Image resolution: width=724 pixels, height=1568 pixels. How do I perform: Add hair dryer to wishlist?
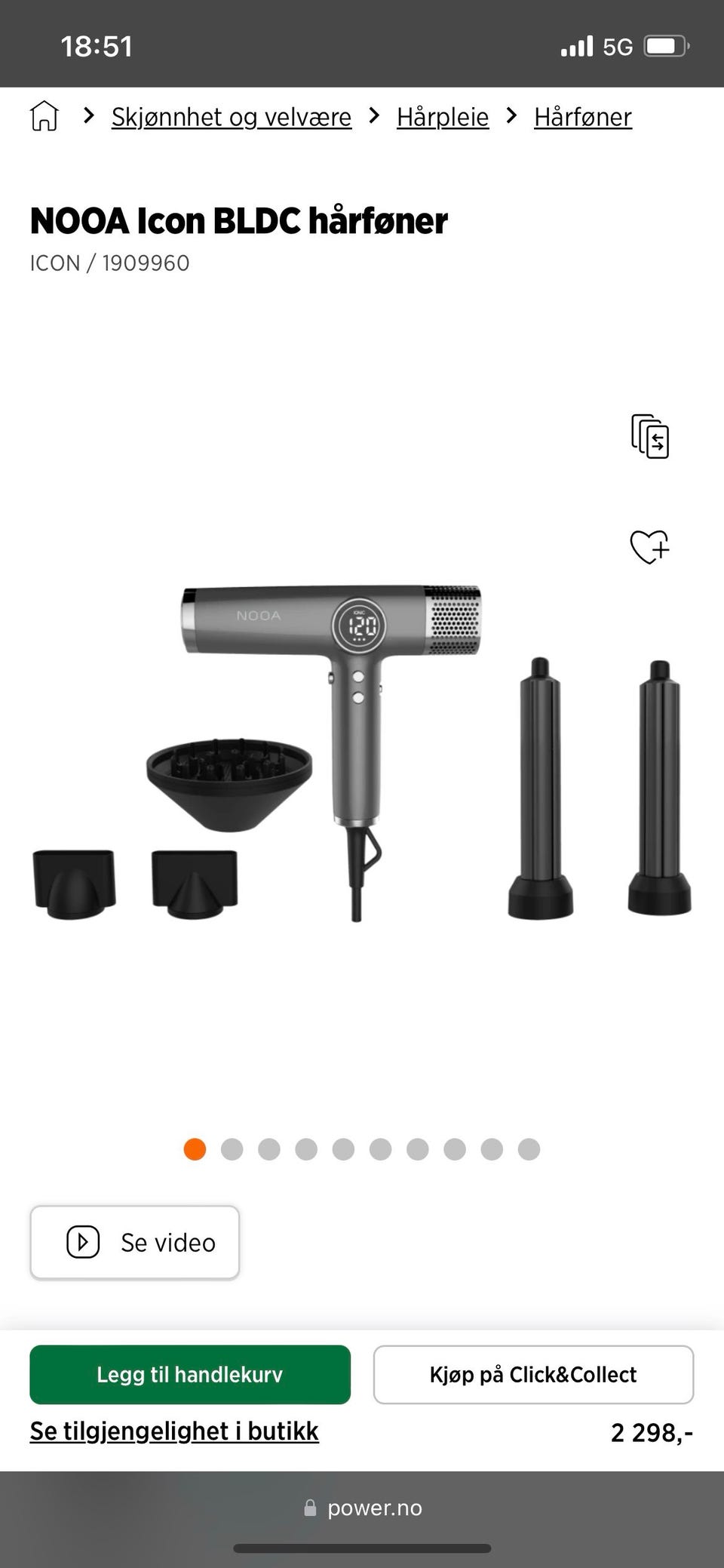point(650,546)
